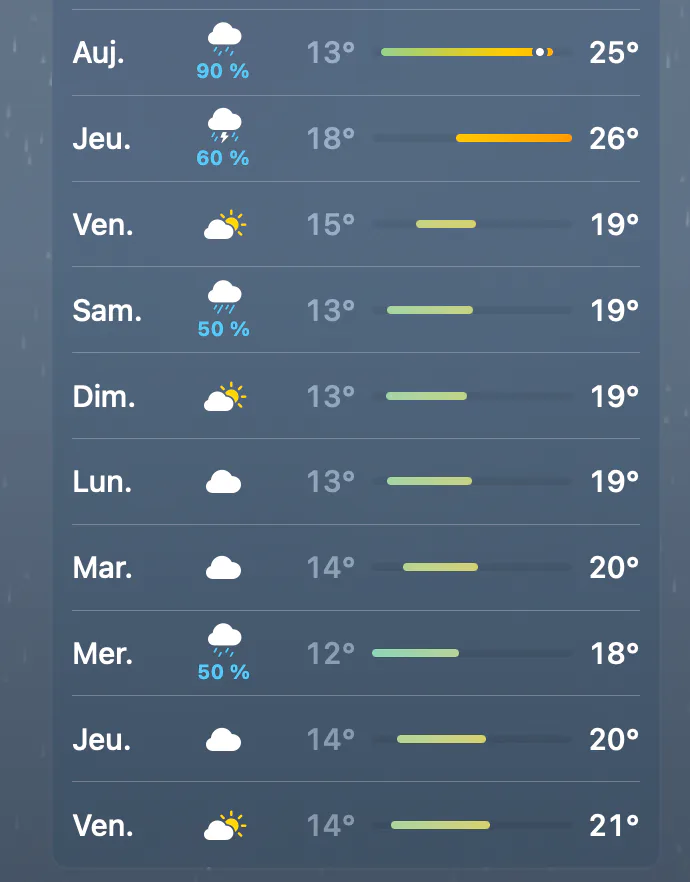
Task: Open today's forecast row labeled Auj.
Action: [356, 52]
